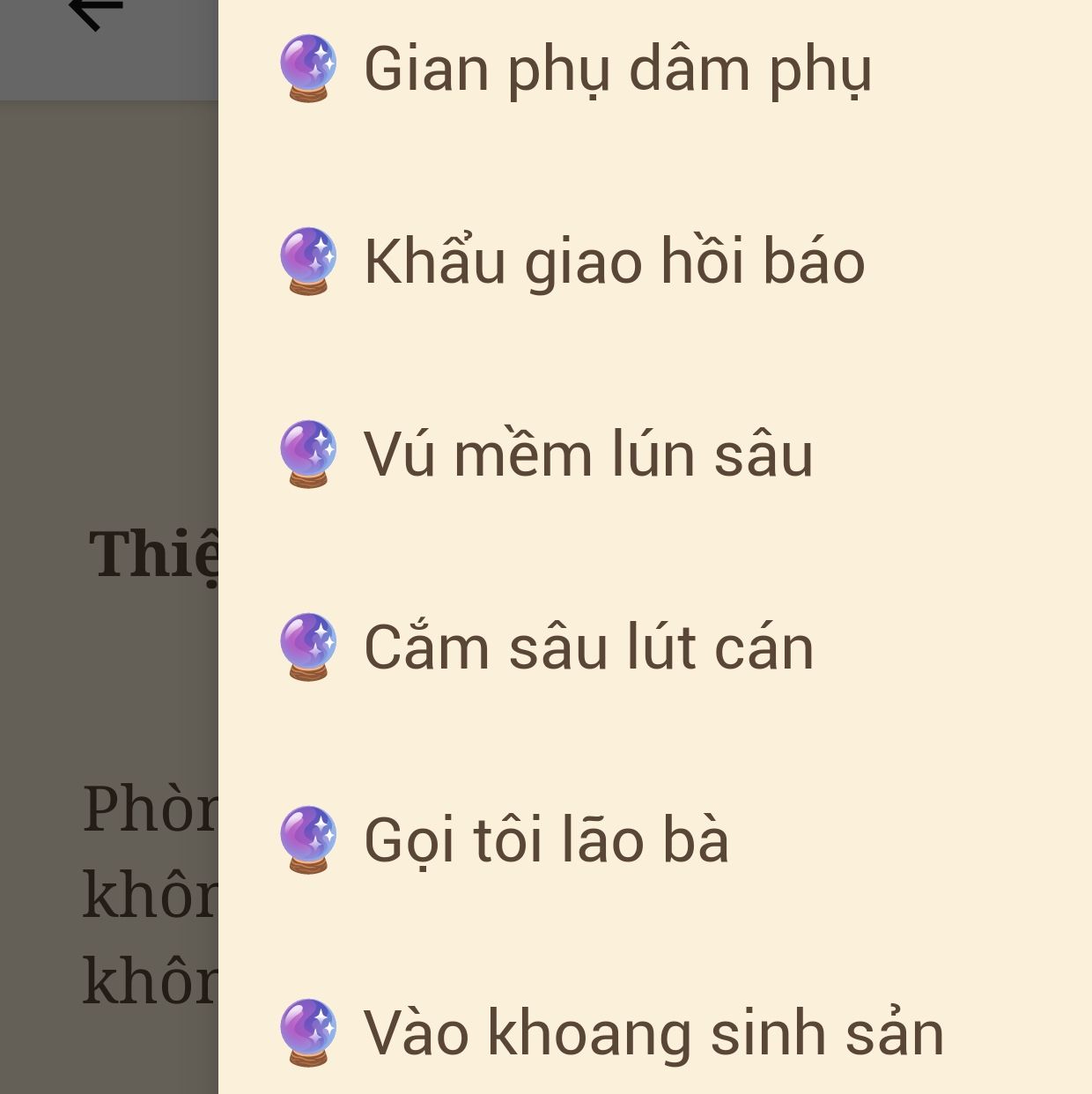1092x1094 pixels.
Task: Open chapter 'Gọi tôi lão bà'
Action: click(x=546, y=839)
